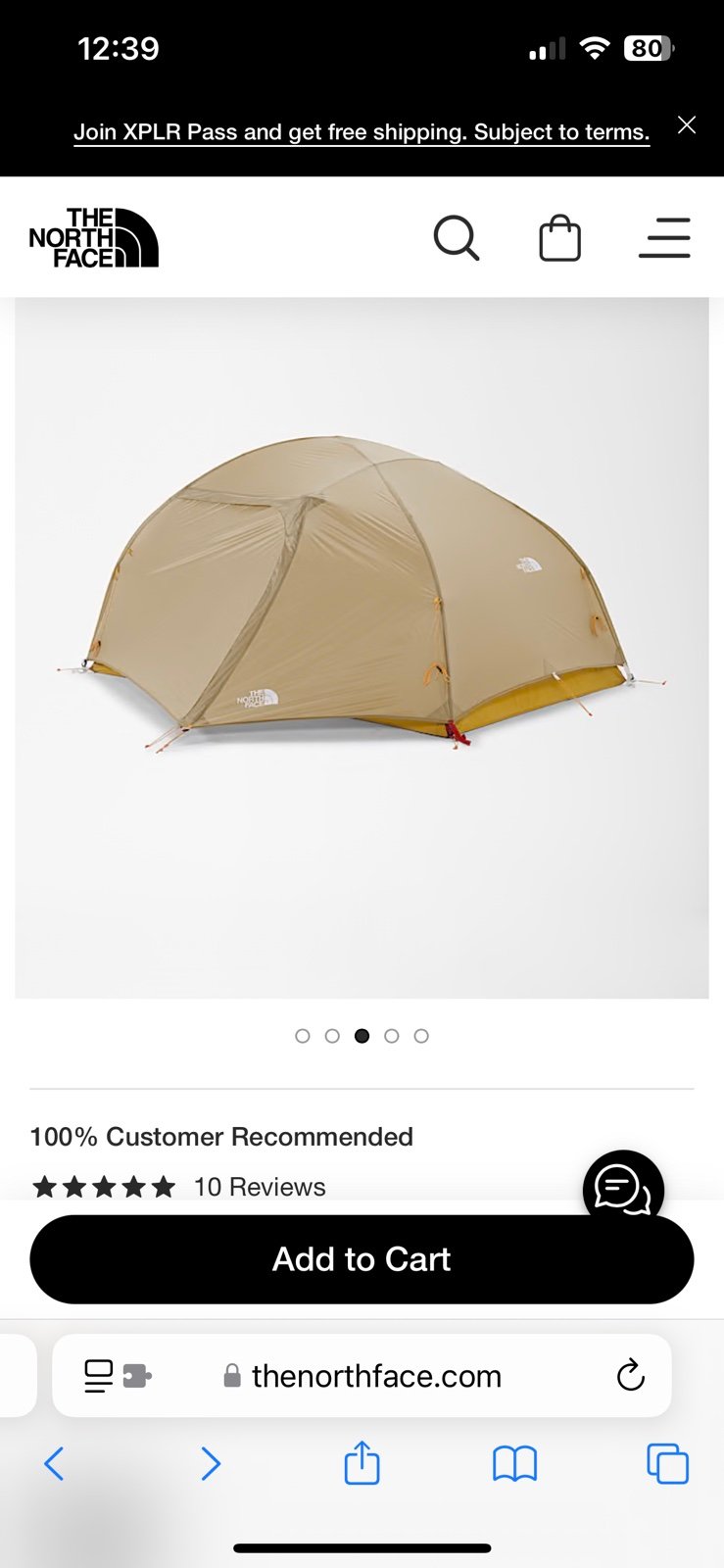Open Safari page settings menu
This screenshot has width=724, height=1568.
click(117, 1376)
